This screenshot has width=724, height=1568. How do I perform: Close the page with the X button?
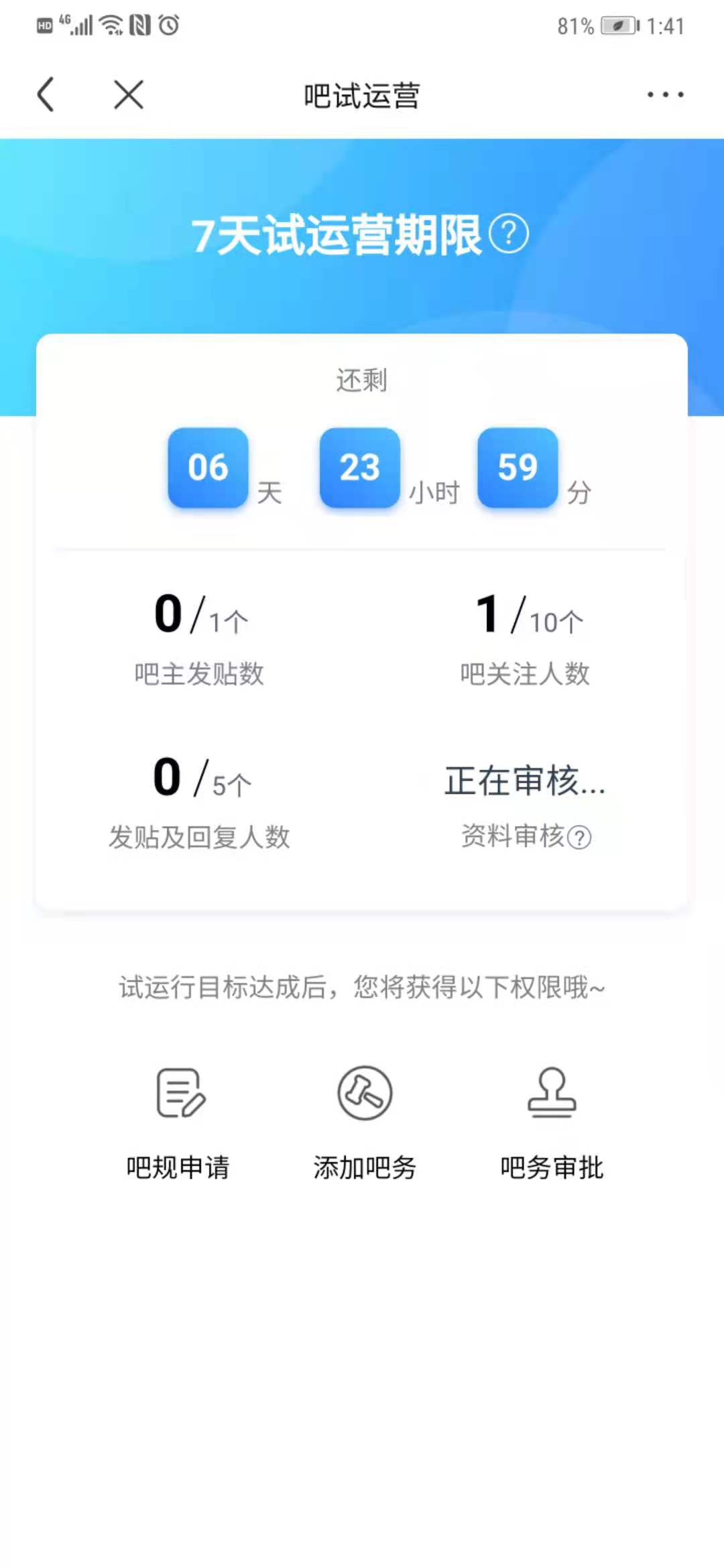(127, 94)
